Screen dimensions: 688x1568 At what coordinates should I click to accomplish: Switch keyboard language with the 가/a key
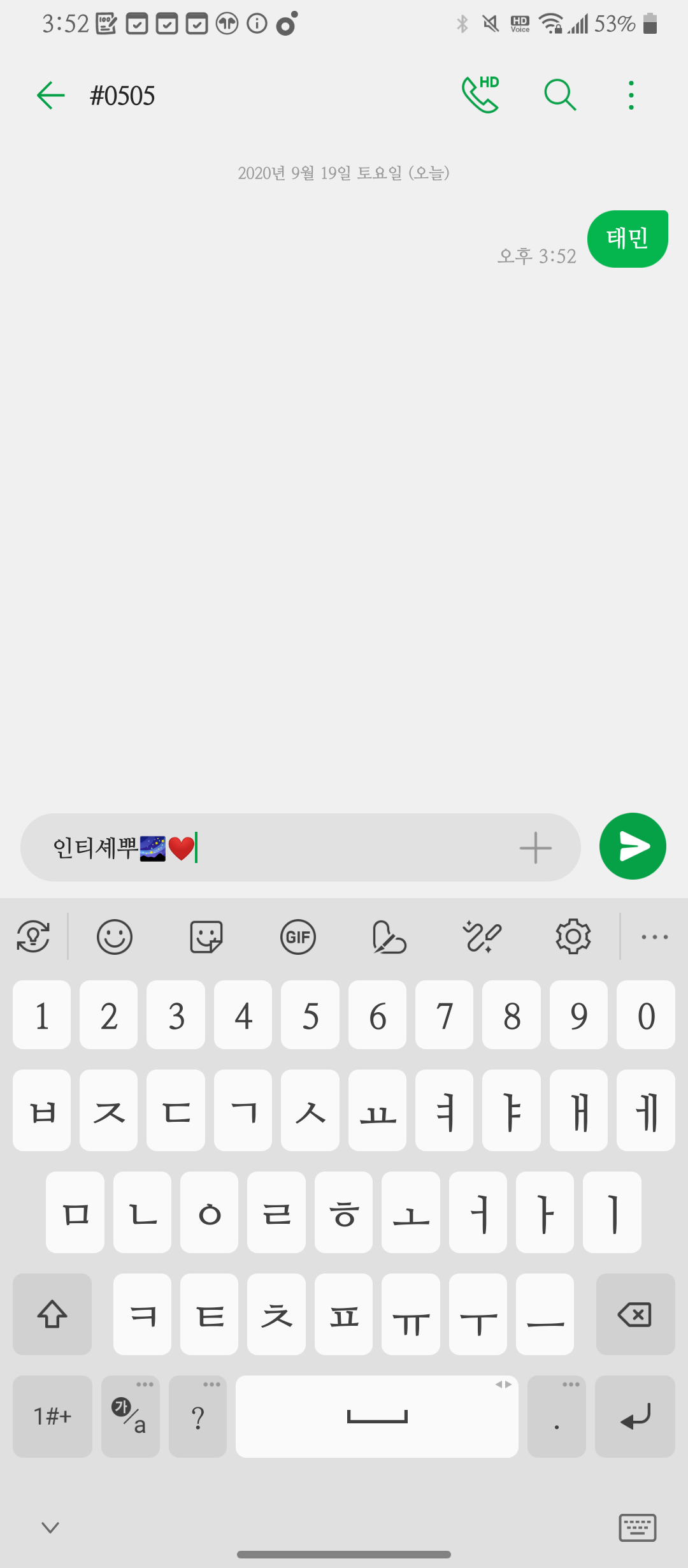pos(130,1416)
